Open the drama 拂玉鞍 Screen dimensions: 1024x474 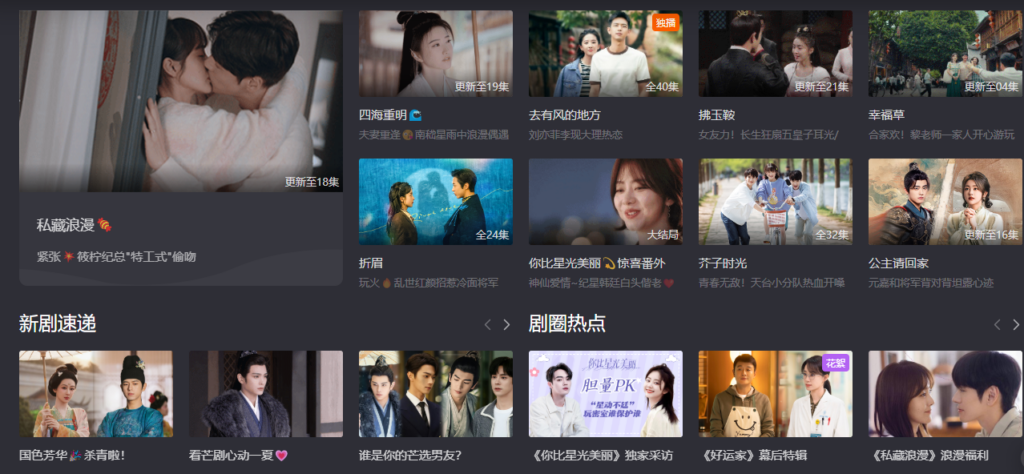click(775, 54)
